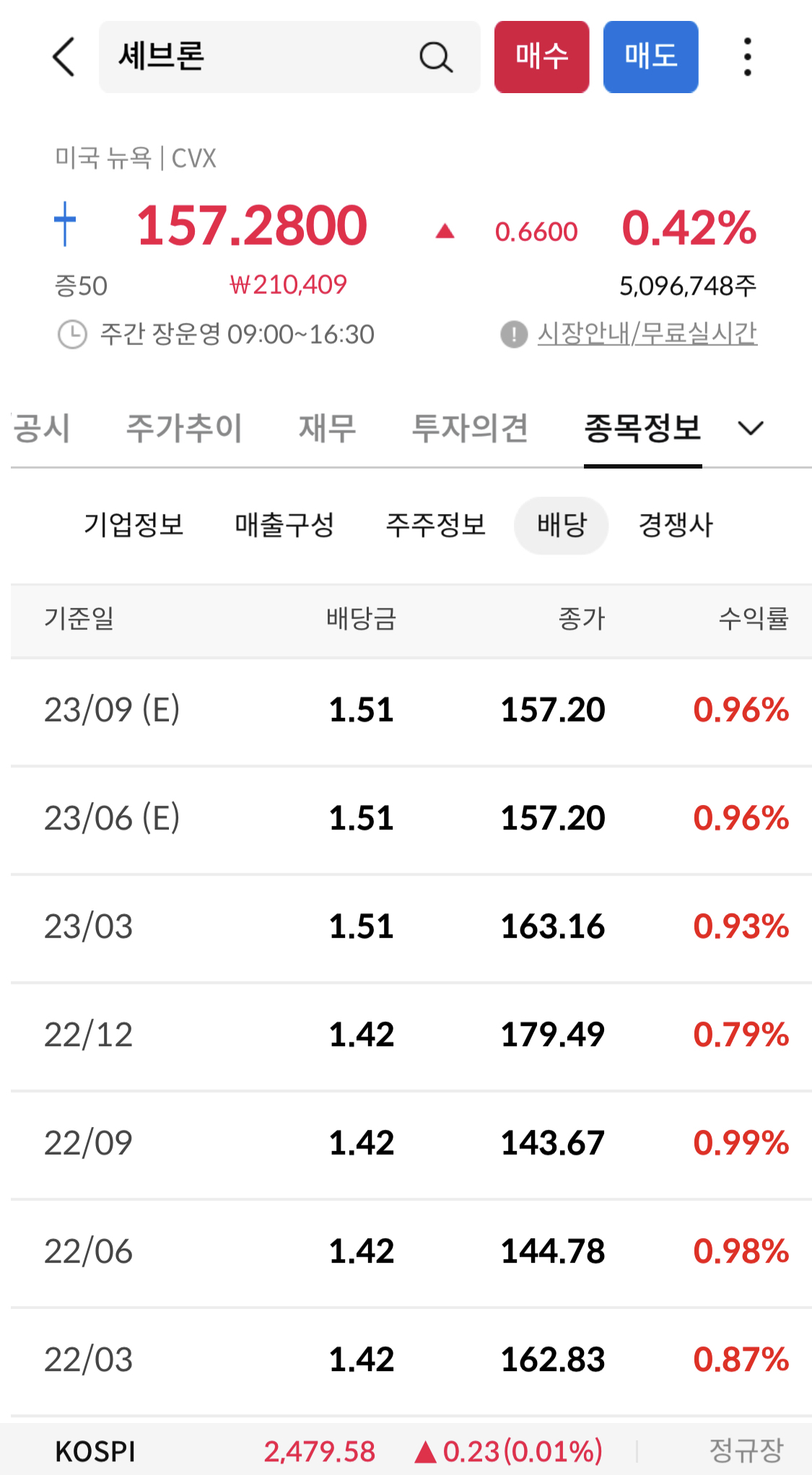Viewport: 812px width, 1475px height.
Task: Open the 시장안내/무료실시간 link
Action: tap(648, 334)
